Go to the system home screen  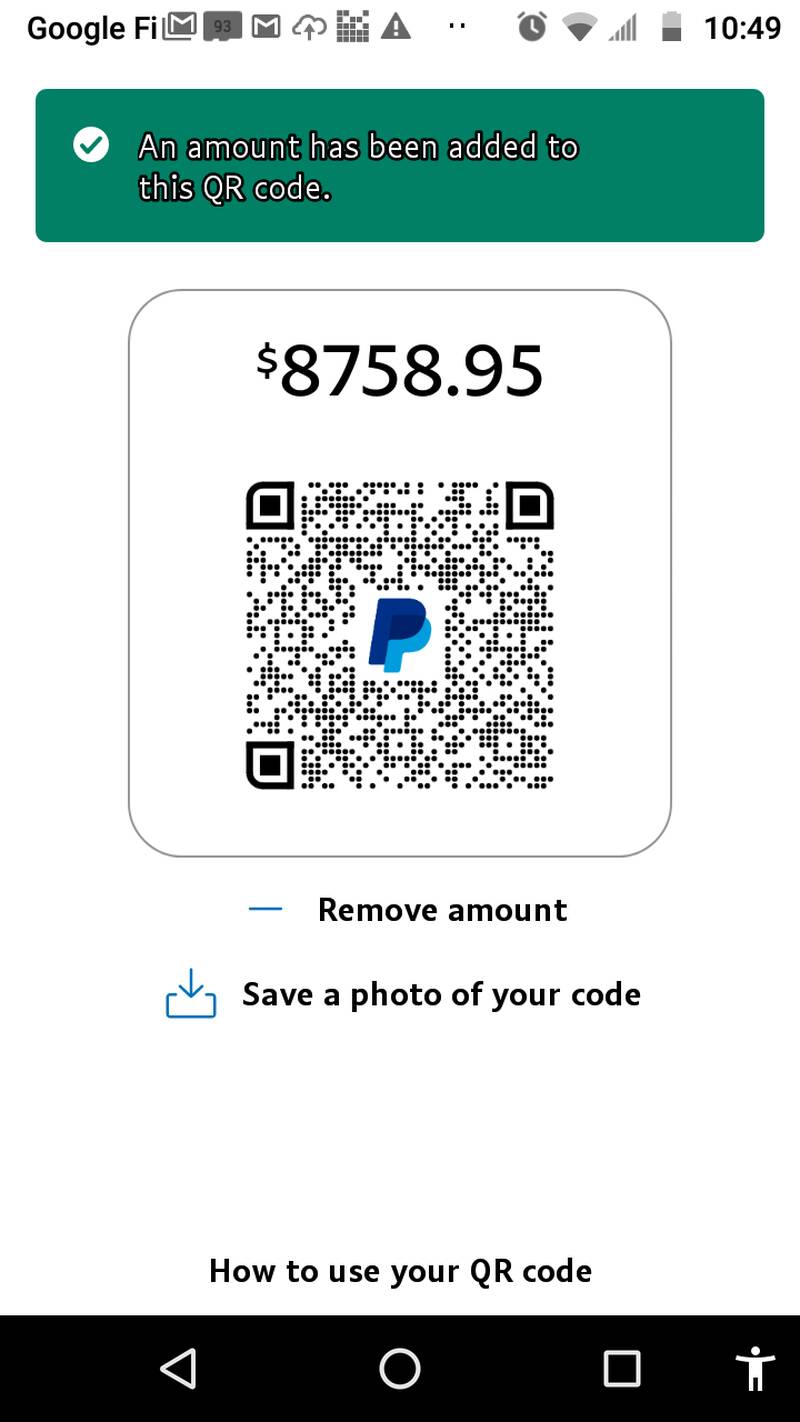(400, 1368)
